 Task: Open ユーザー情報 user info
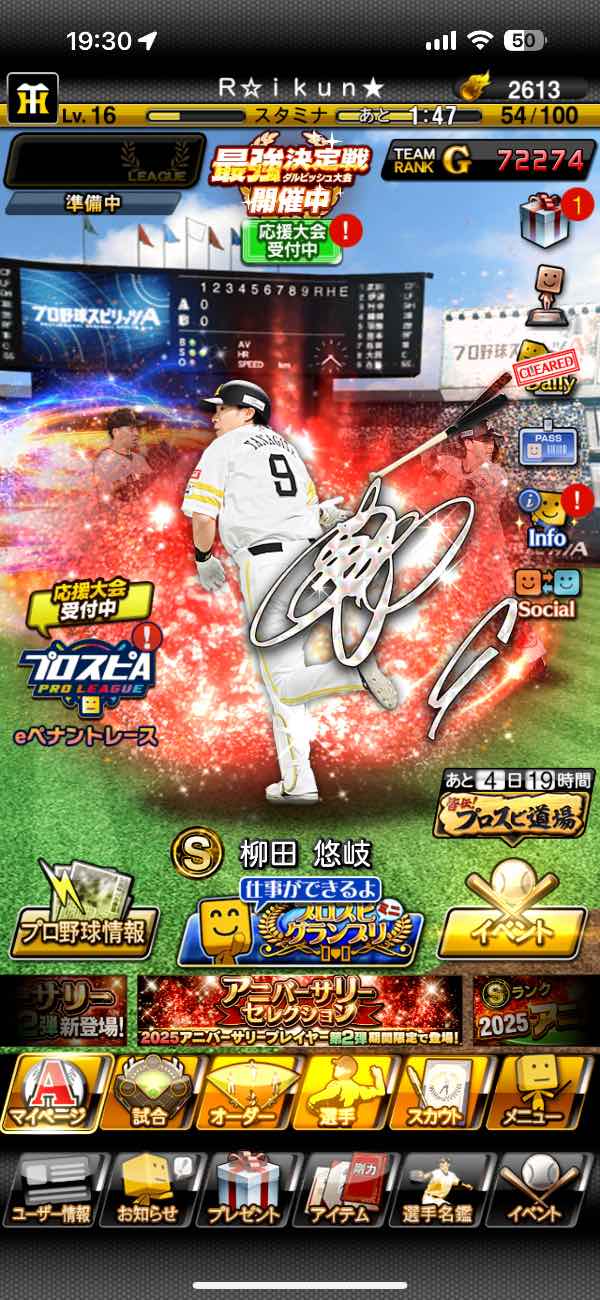52,1190
